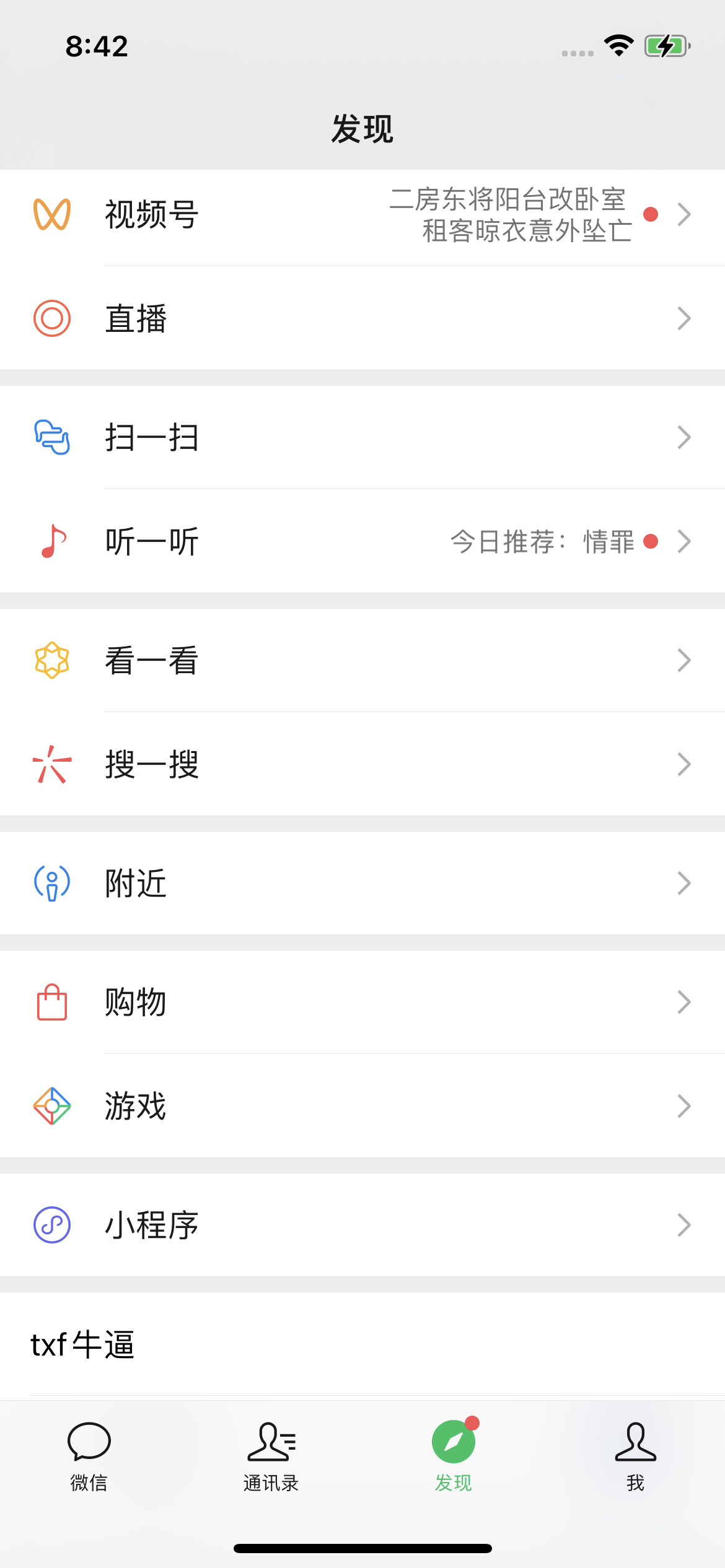Screen dimensions: 725x1568
Task: Open 直播 live streaming
Action: pyautogui.click(x=362, y=318)
